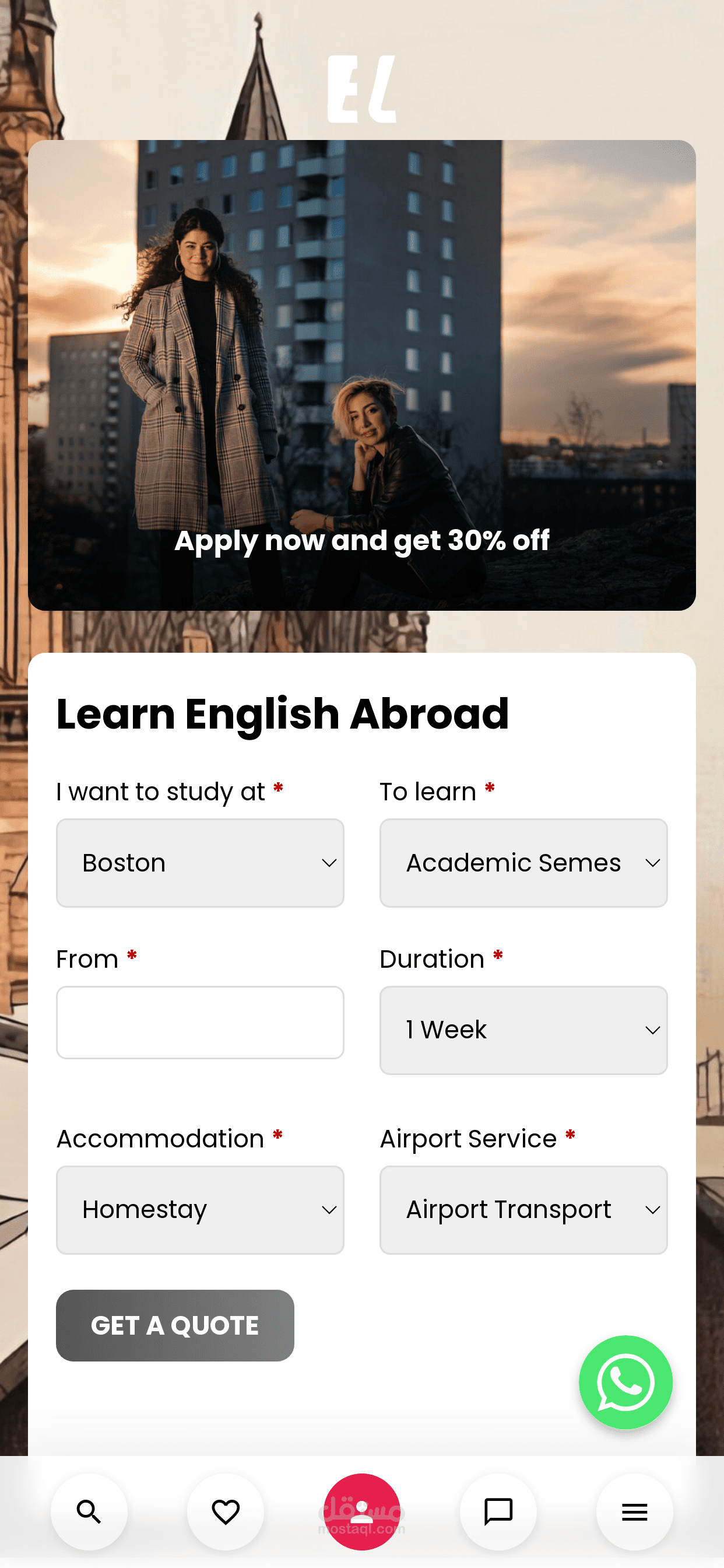Expand the To learn course dropdown
Viewport: 724px width, 1568px height.
pos(523,863)
